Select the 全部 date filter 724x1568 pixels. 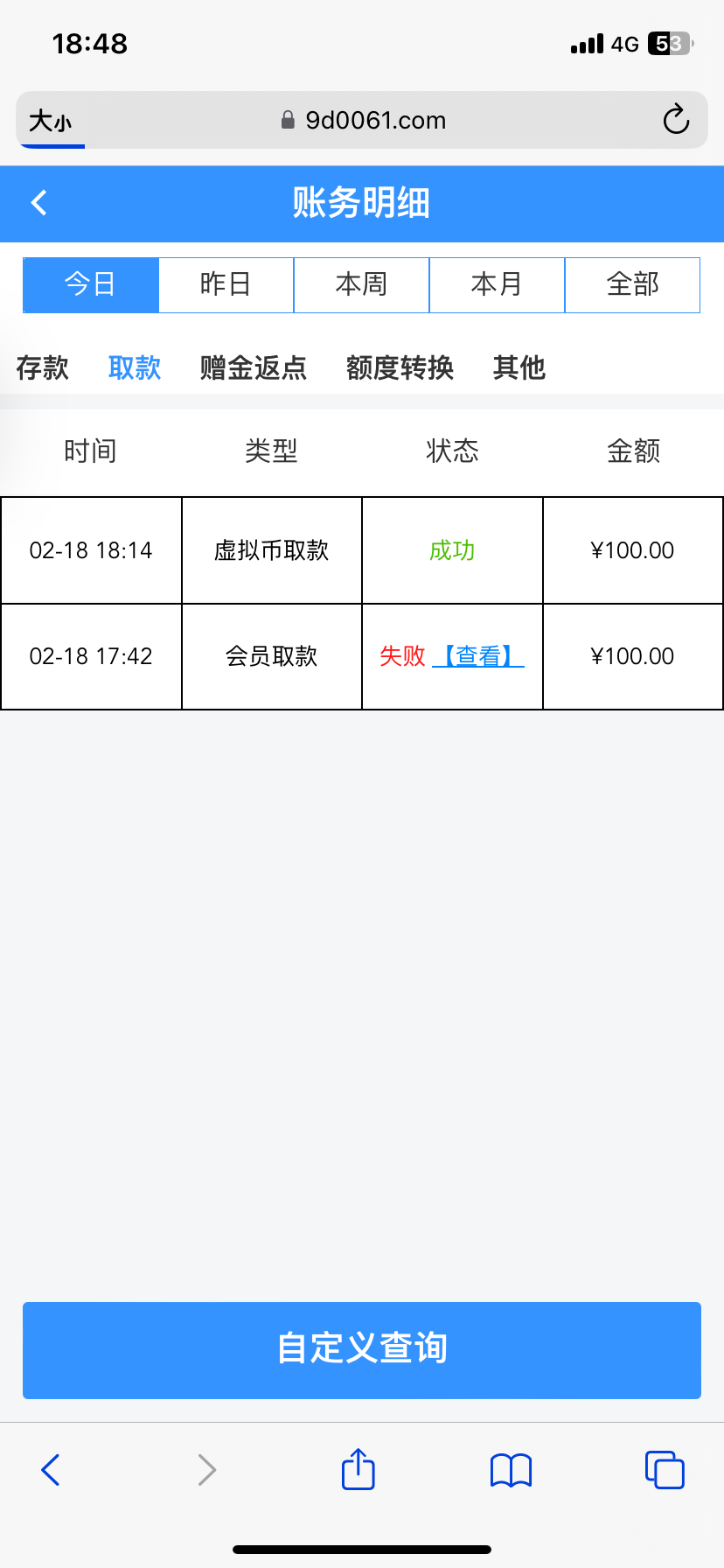[x=632, y=284]
